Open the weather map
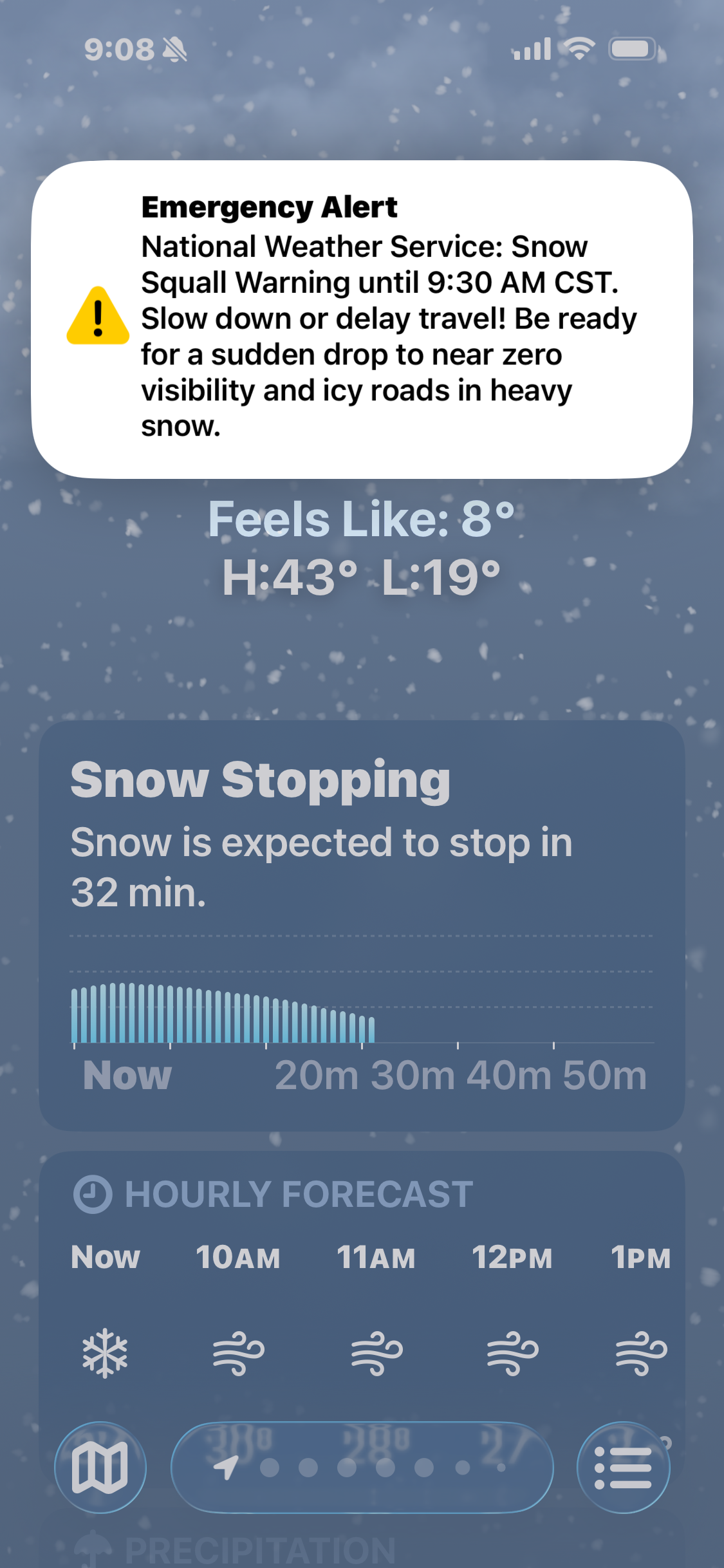Image resolution: width=724 pixels, height=1568 pixels. tap(100, 1467)
